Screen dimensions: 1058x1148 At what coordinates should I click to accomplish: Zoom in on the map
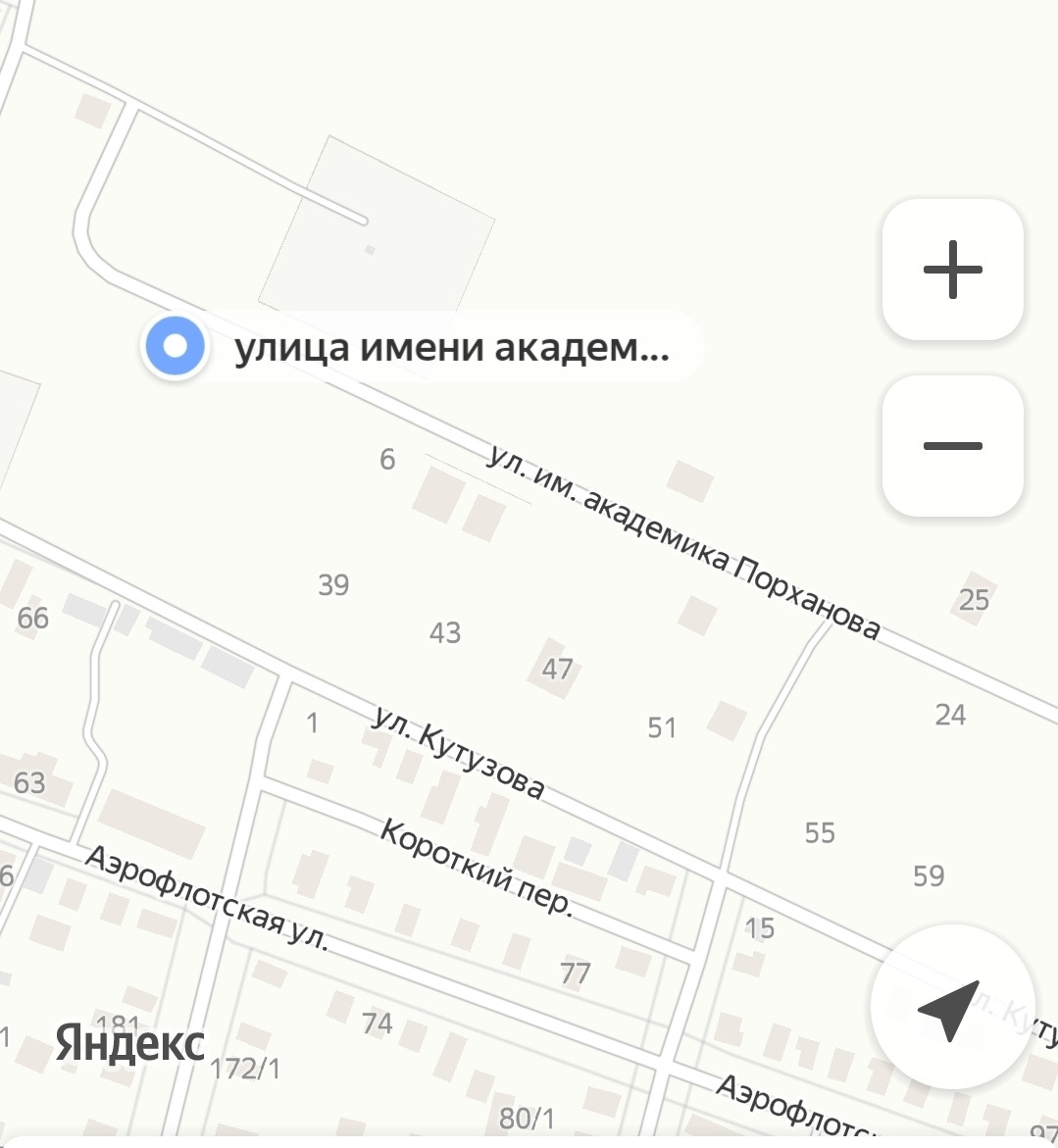coord(952,270)
